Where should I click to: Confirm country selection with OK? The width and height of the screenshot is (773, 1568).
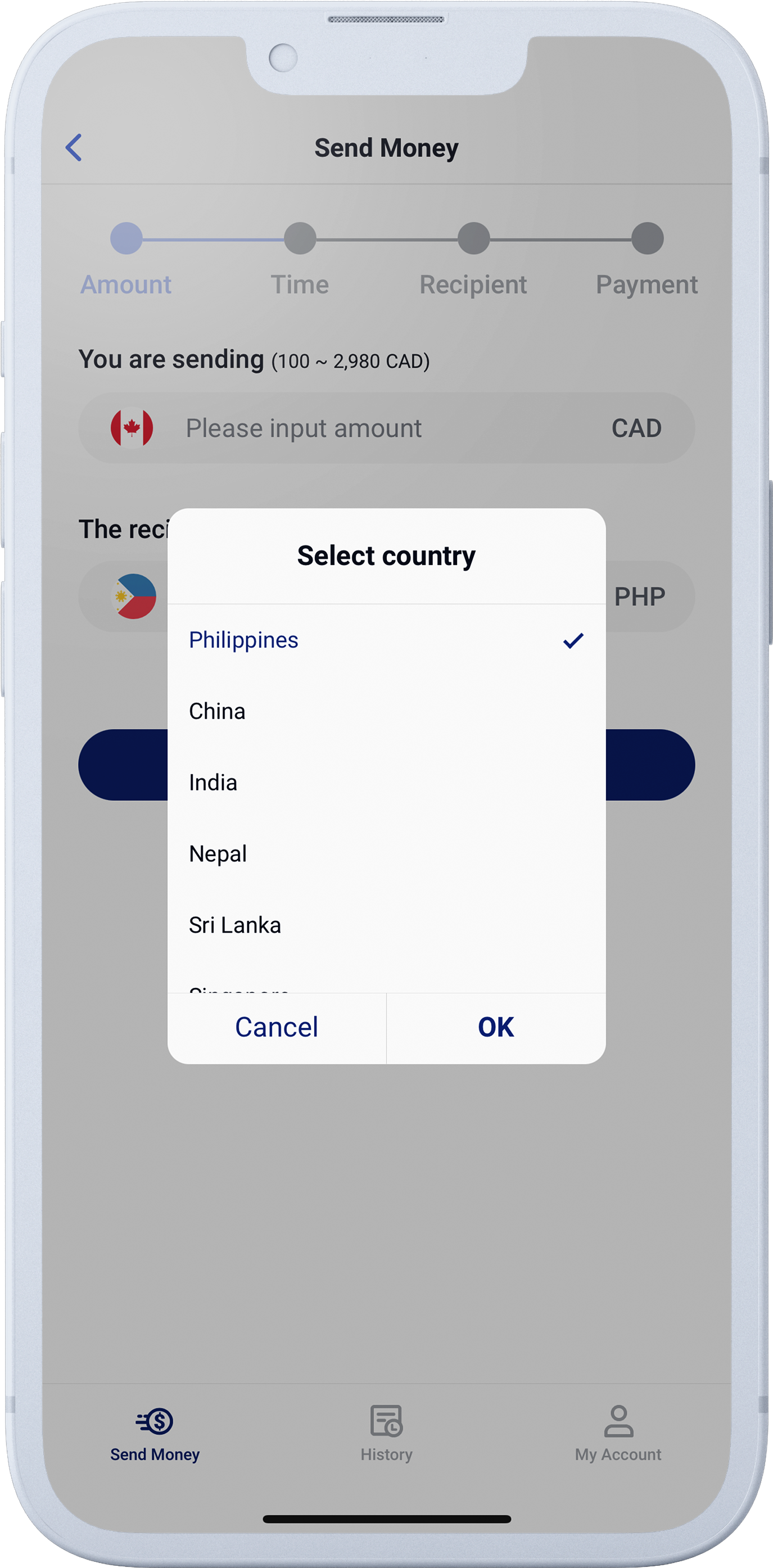(496, 1028)
